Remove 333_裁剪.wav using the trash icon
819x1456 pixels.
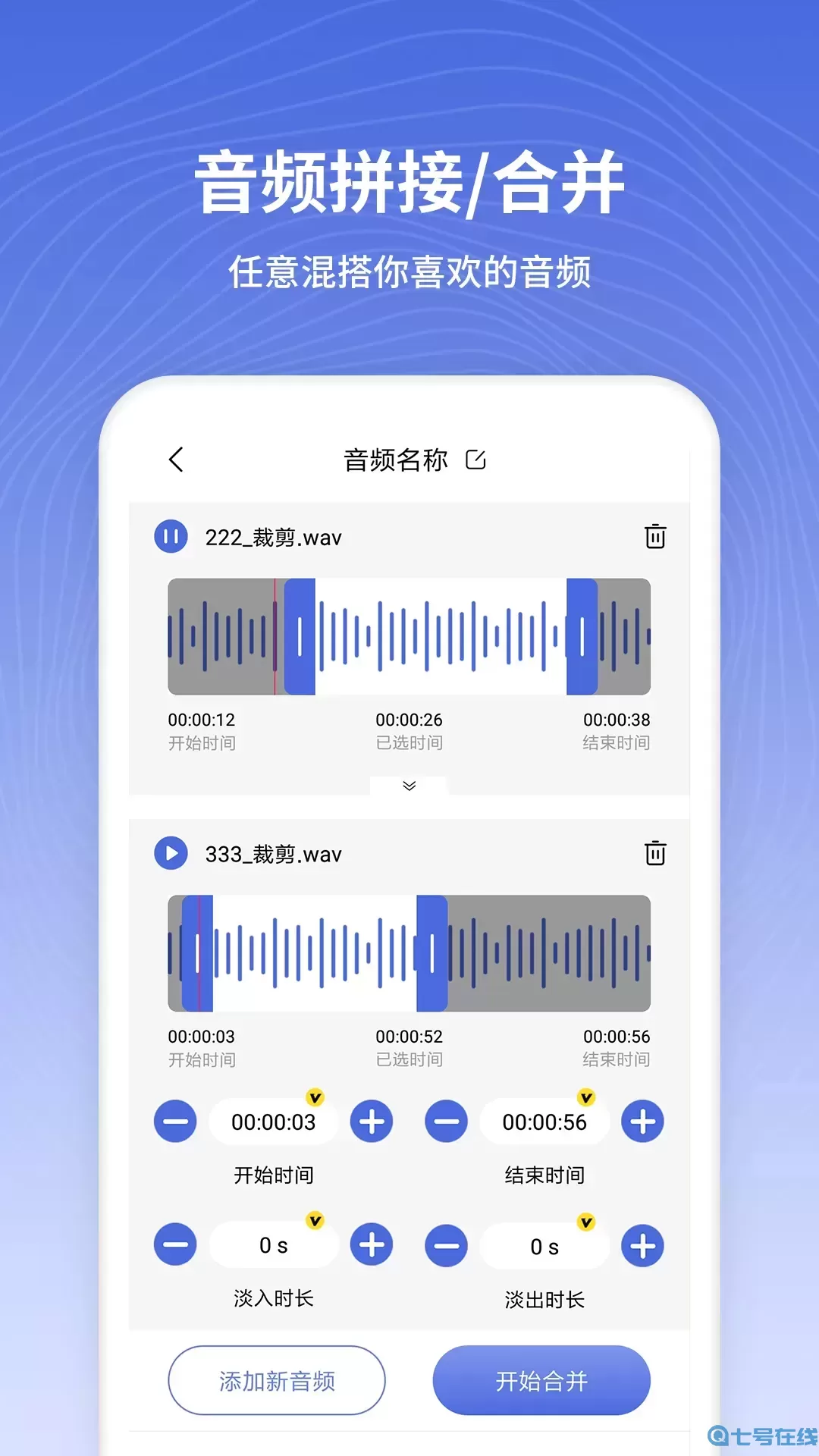(654, 852)
